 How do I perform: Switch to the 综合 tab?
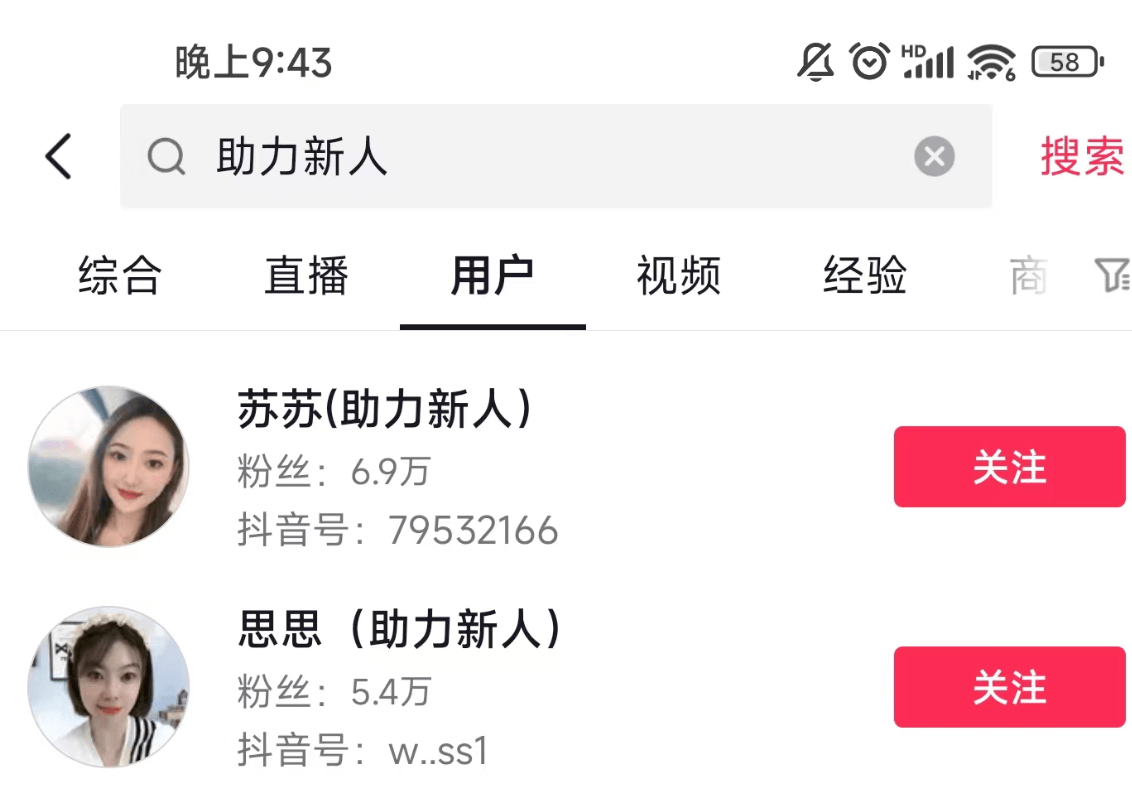tap(120, 276)
